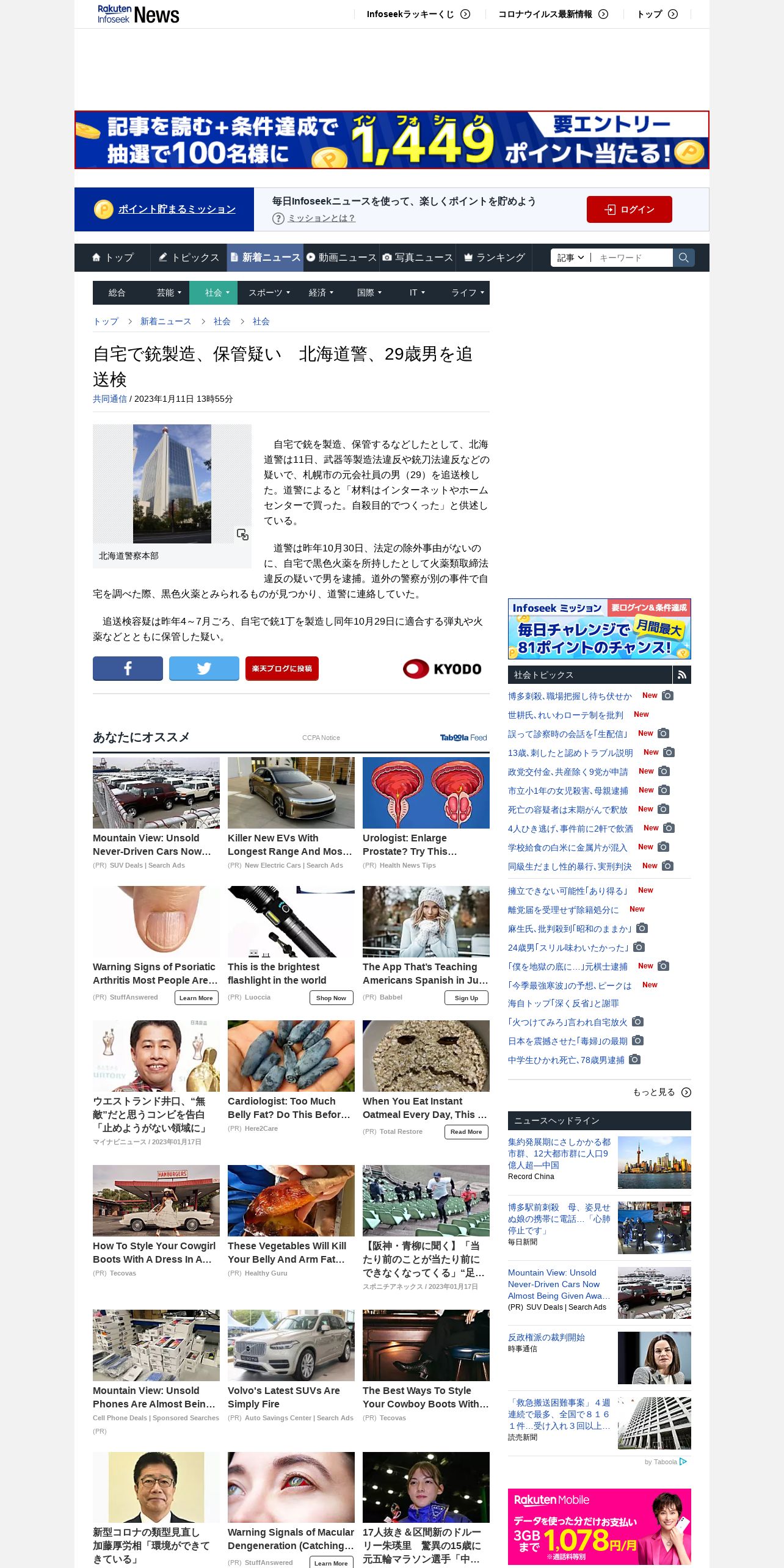Screen dimensions: 784x1568
Task: Switch to the 動画ニュース tab
Action: (341, 258)
